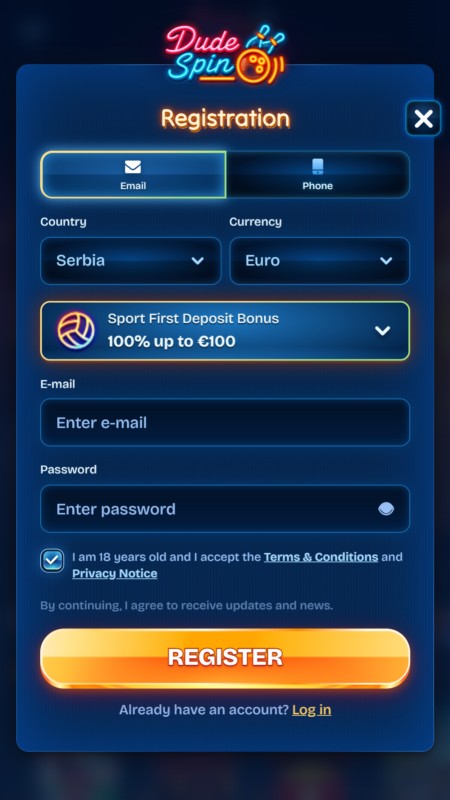Viewport: 450px width, 800px height.
Task: Open the Terms & Conditions link
Action: point(321,557)
